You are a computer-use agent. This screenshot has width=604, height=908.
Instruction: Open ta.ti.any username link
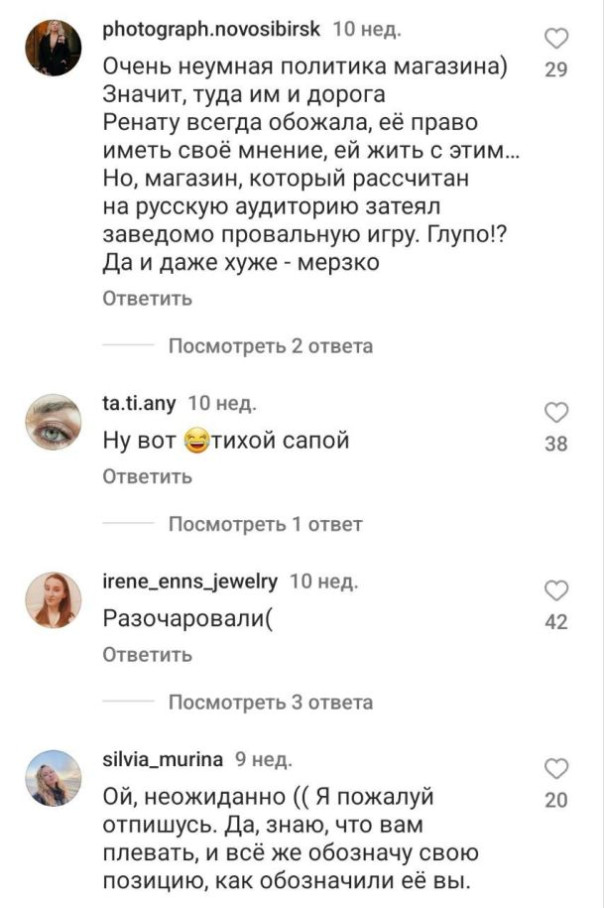[x=139, y=403]
